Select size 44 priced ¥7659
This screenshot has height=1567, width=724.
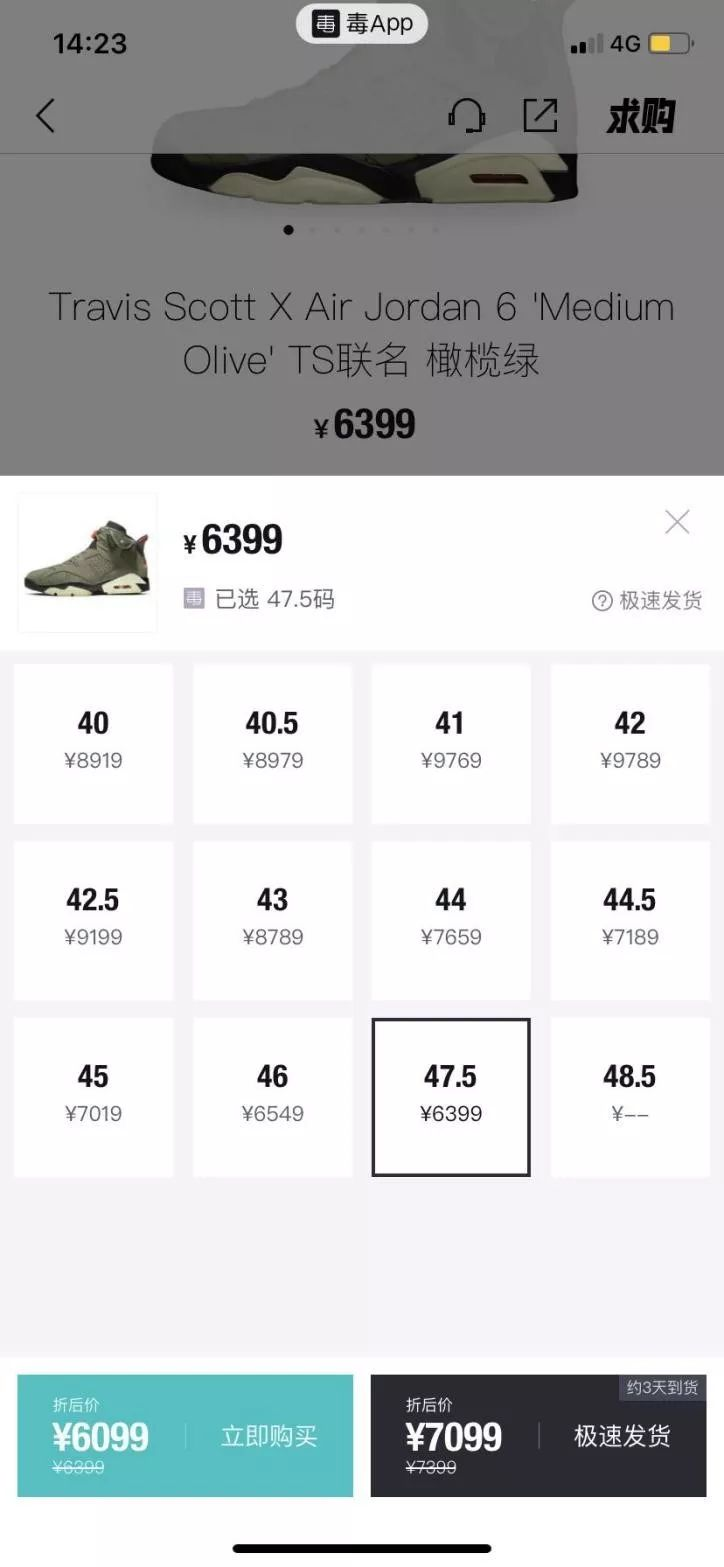(450, 918)
